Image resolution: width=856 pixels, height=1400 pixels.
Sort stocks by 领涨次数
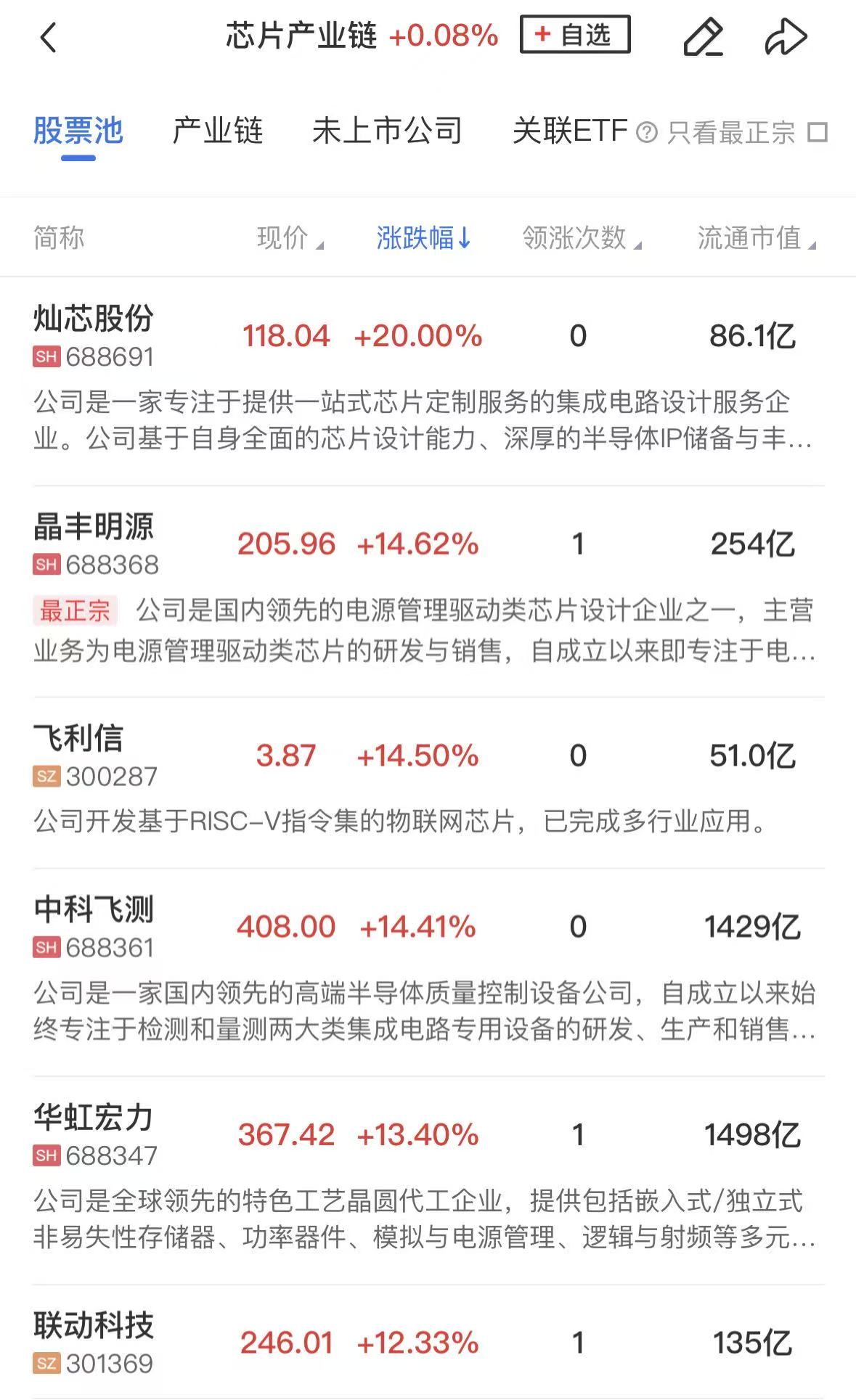click(x=582, y=237)
